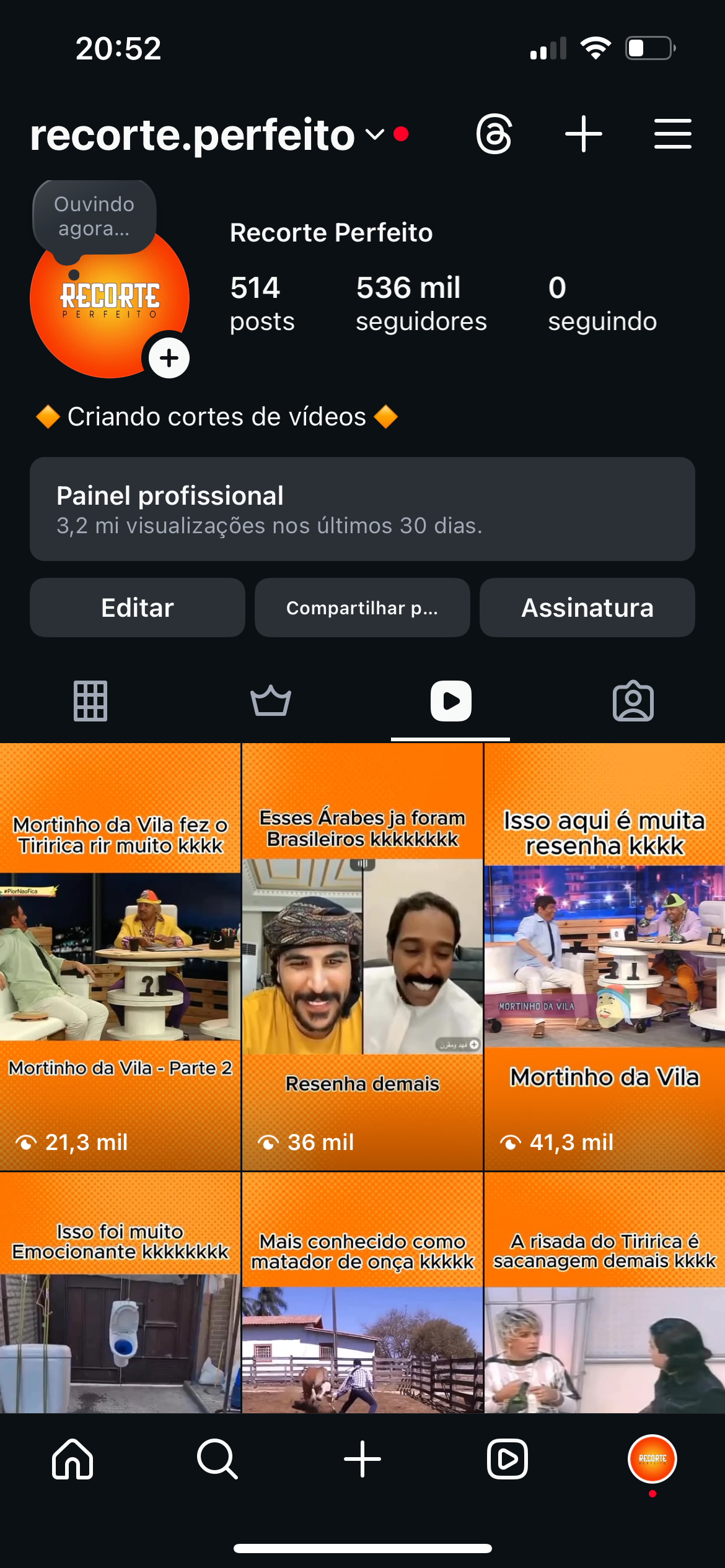The width and height of the screenshot is (725, 1568).
Task: Open the Threads icon in header
Action: (494, 134)
